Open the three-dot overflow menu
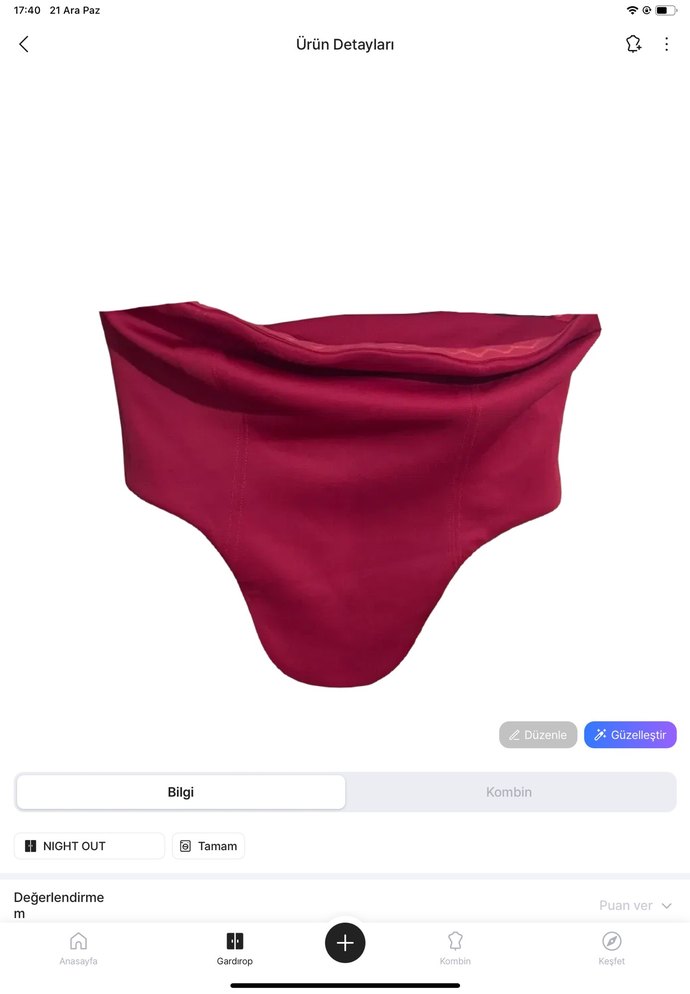The height and width of the screenshot is (994, 690). point(666,44)
